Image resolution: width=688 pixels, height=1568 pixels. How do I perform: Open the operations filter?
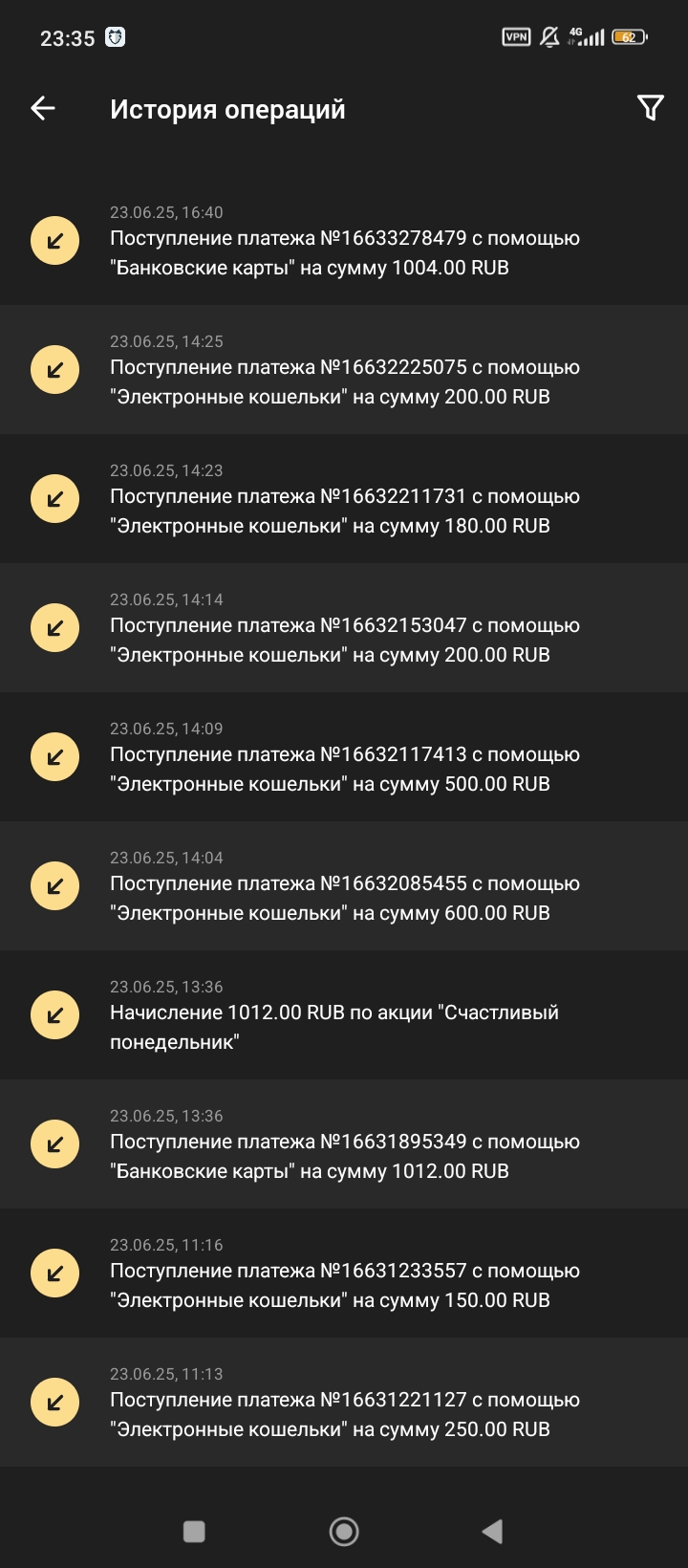coord(650,109)
